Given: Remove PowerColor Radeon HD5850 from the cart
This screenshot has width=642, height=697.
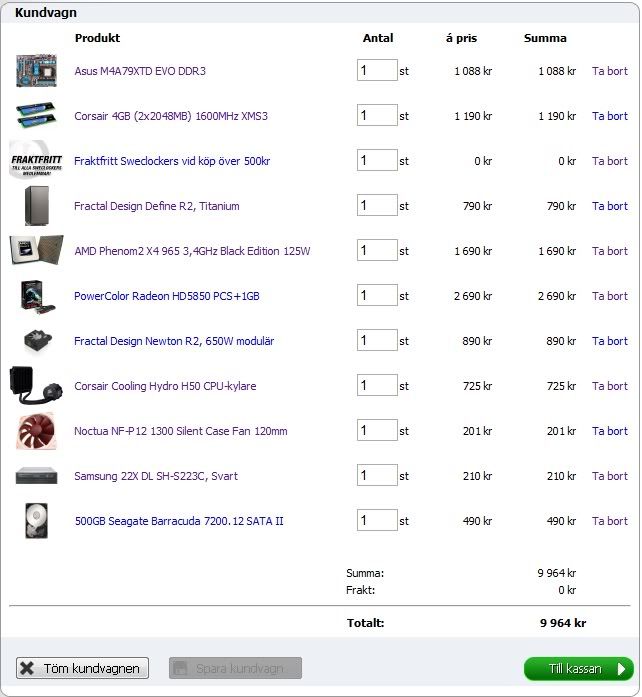Looking at the screenshot, I should tap(609, 296).
